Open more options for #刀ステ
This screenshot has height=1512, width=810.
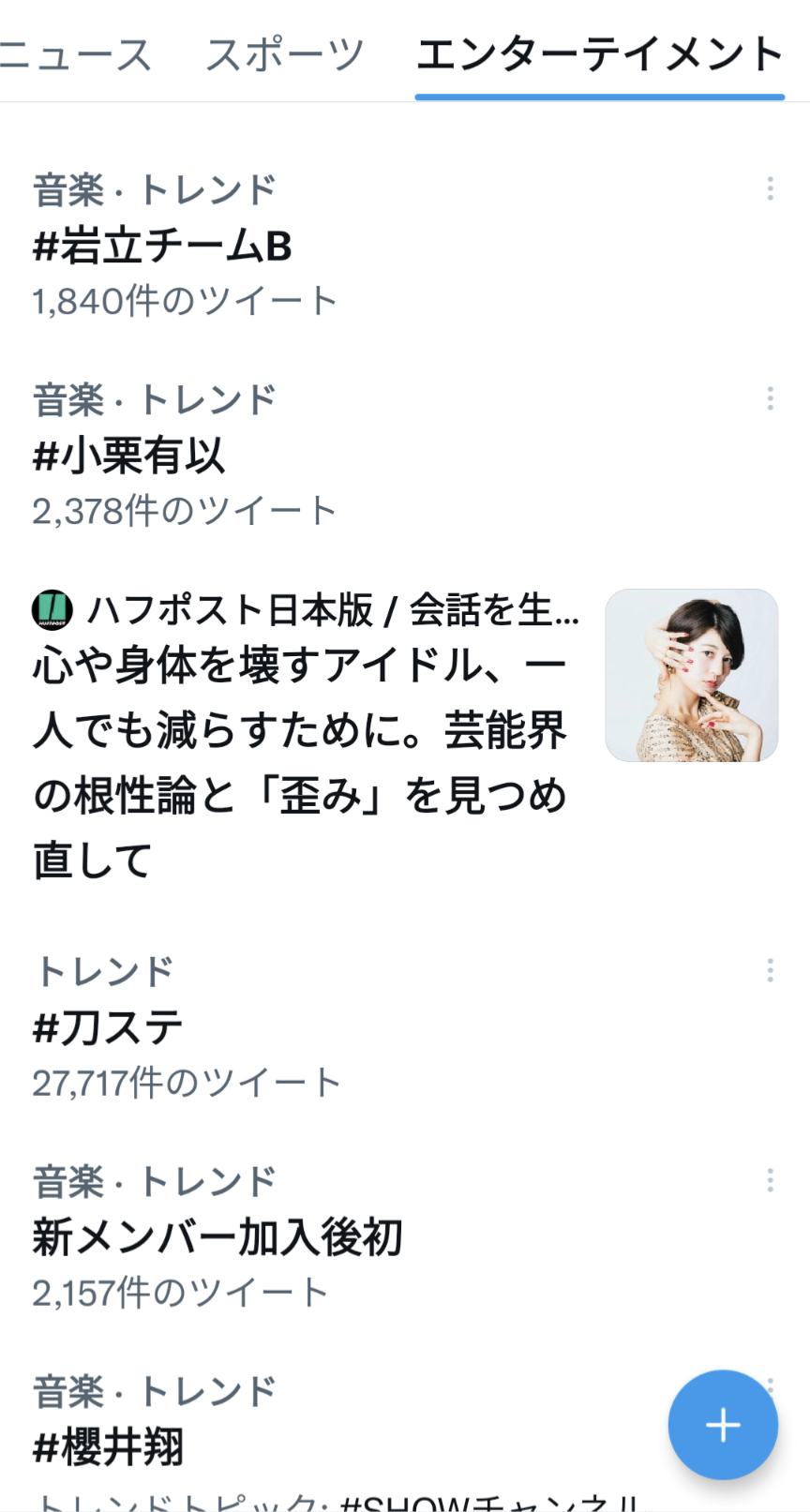click(x=770, y=970)
